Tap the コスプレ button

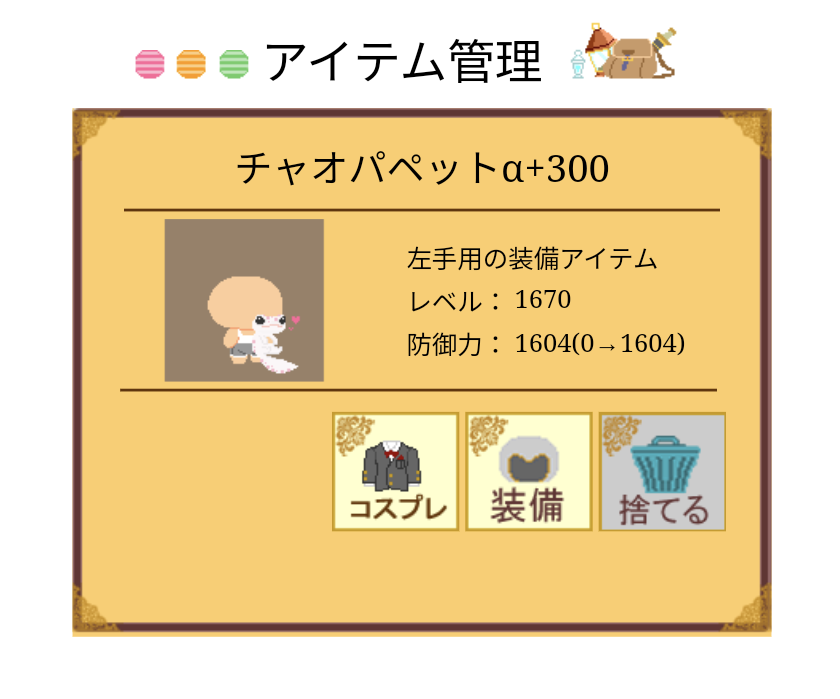[395, 471]
